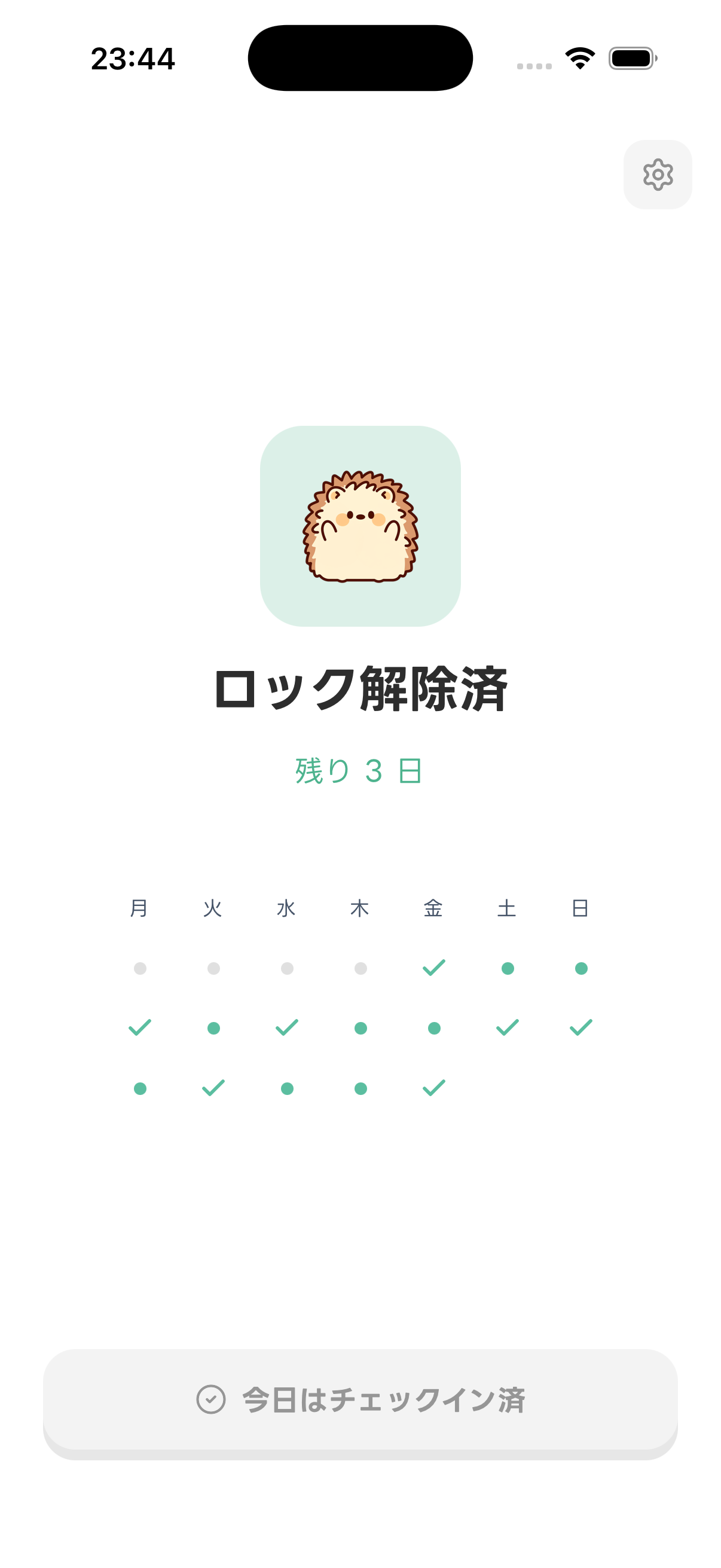Click the 残り 3 日 text

[x=359, y=771]
